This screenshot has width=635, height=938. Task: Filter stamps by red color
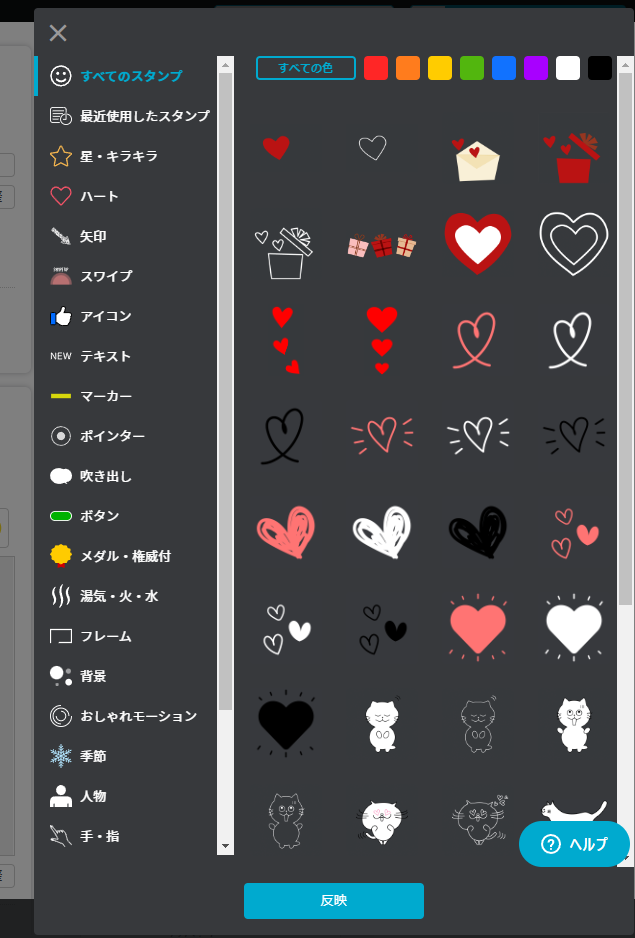point(376,68)
